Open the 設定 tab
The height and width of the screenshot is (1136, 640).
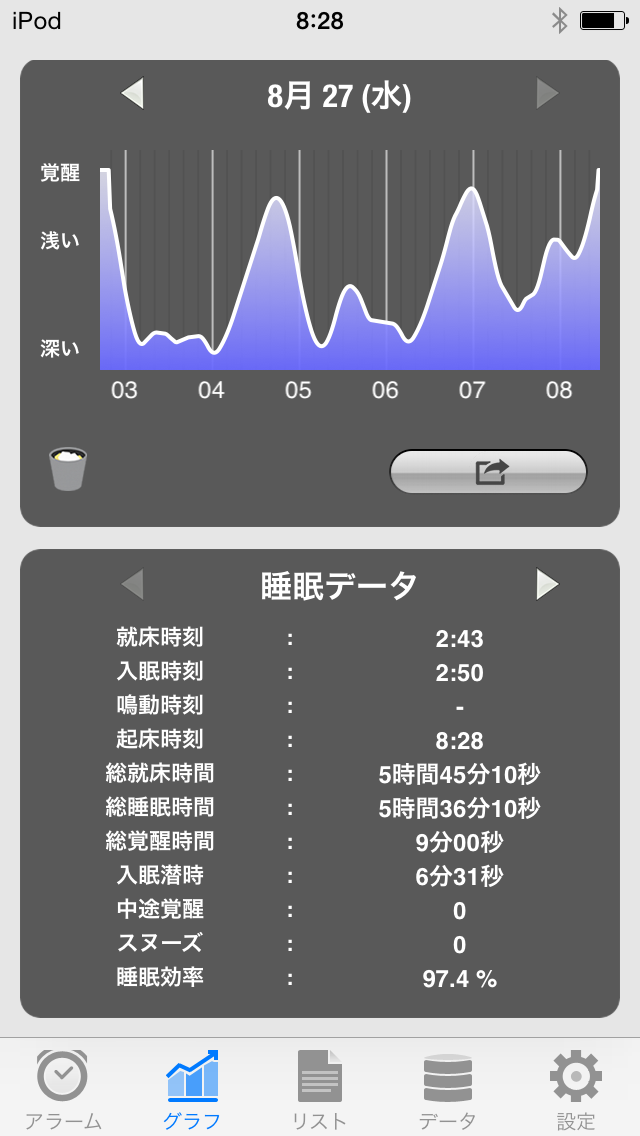576,1088
